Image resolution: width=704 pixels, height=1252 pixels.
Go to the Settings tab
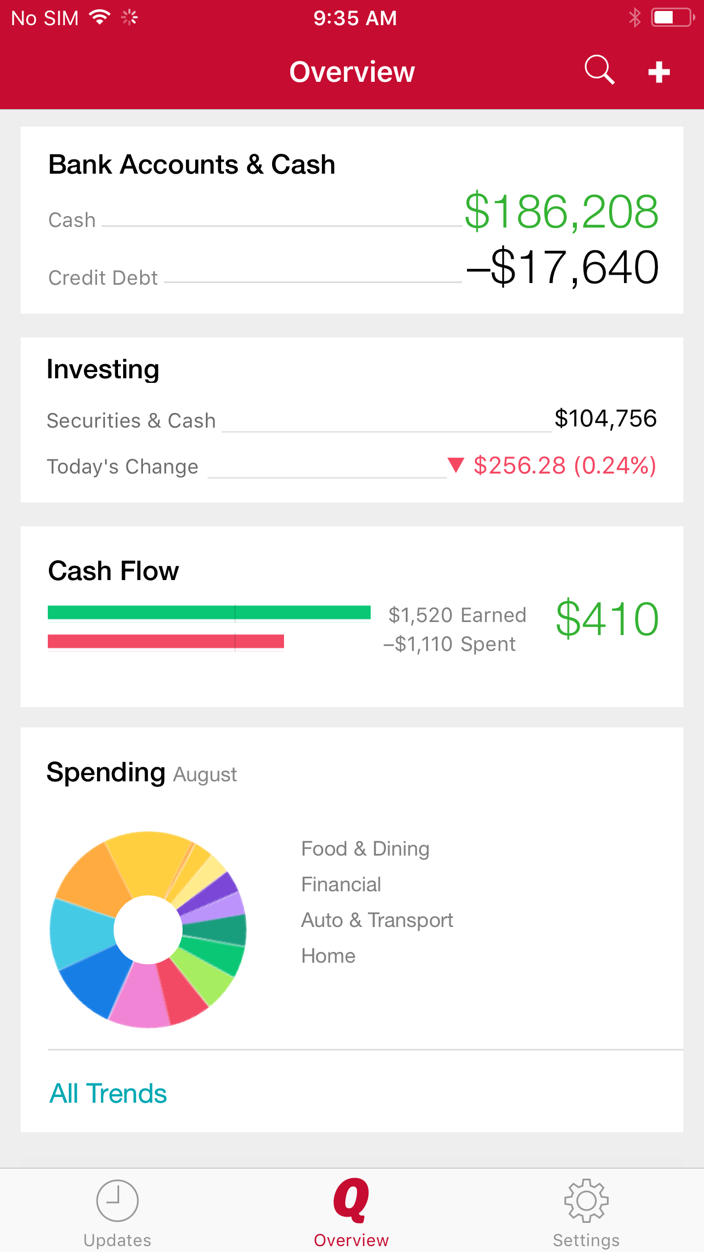click(586, 1213)
